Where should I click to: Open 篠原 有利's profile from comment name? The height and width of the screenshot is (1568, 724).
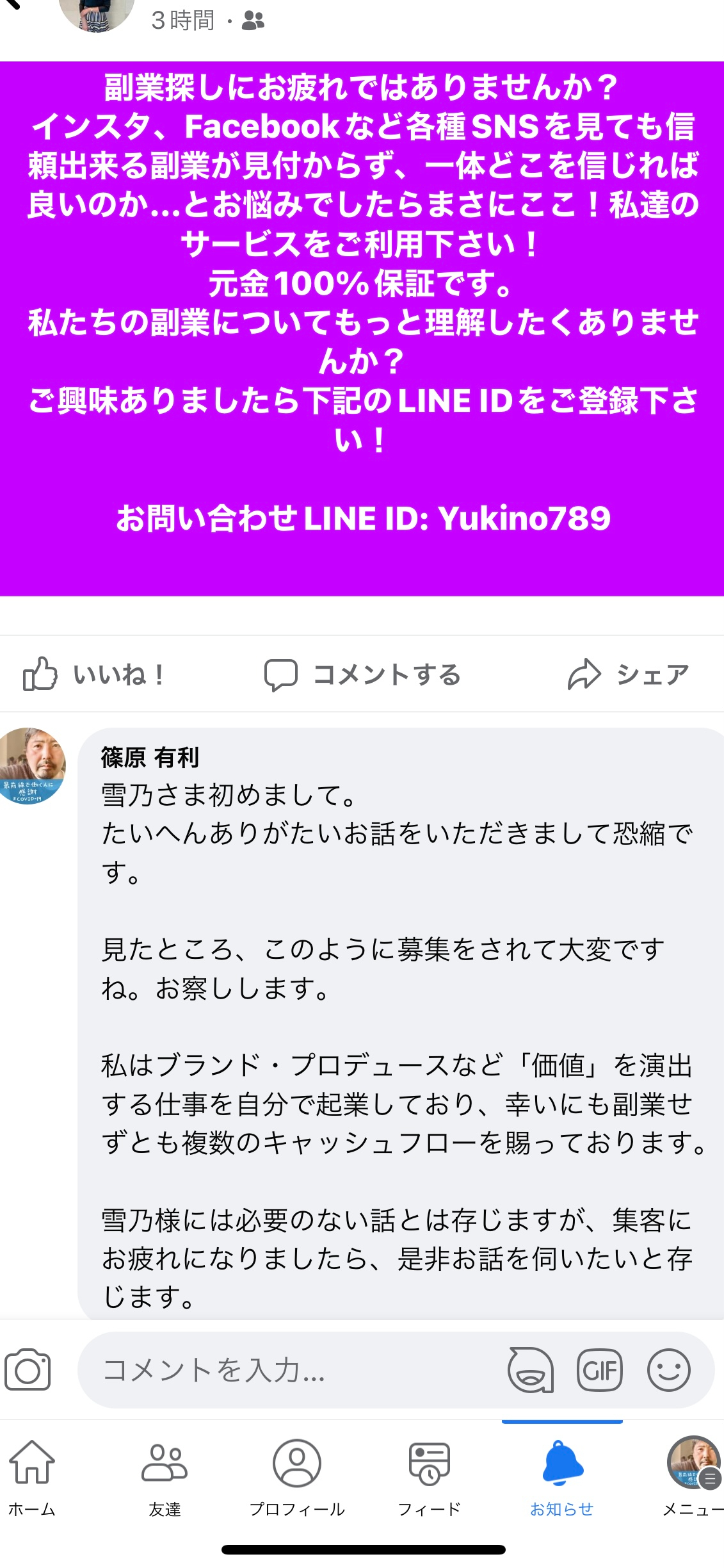pos(150,757)
